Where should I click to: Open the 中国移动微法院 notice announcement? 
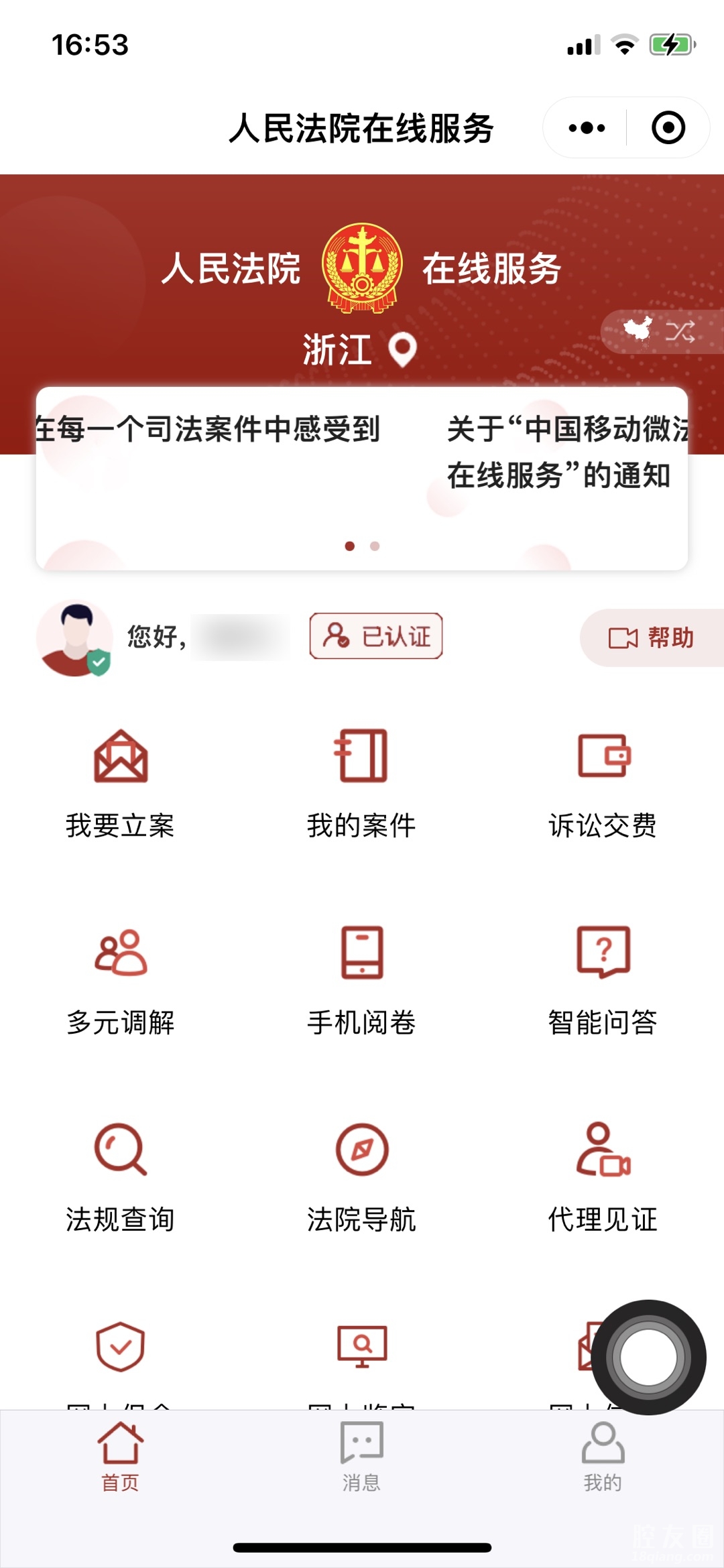[x=566, y=452]
